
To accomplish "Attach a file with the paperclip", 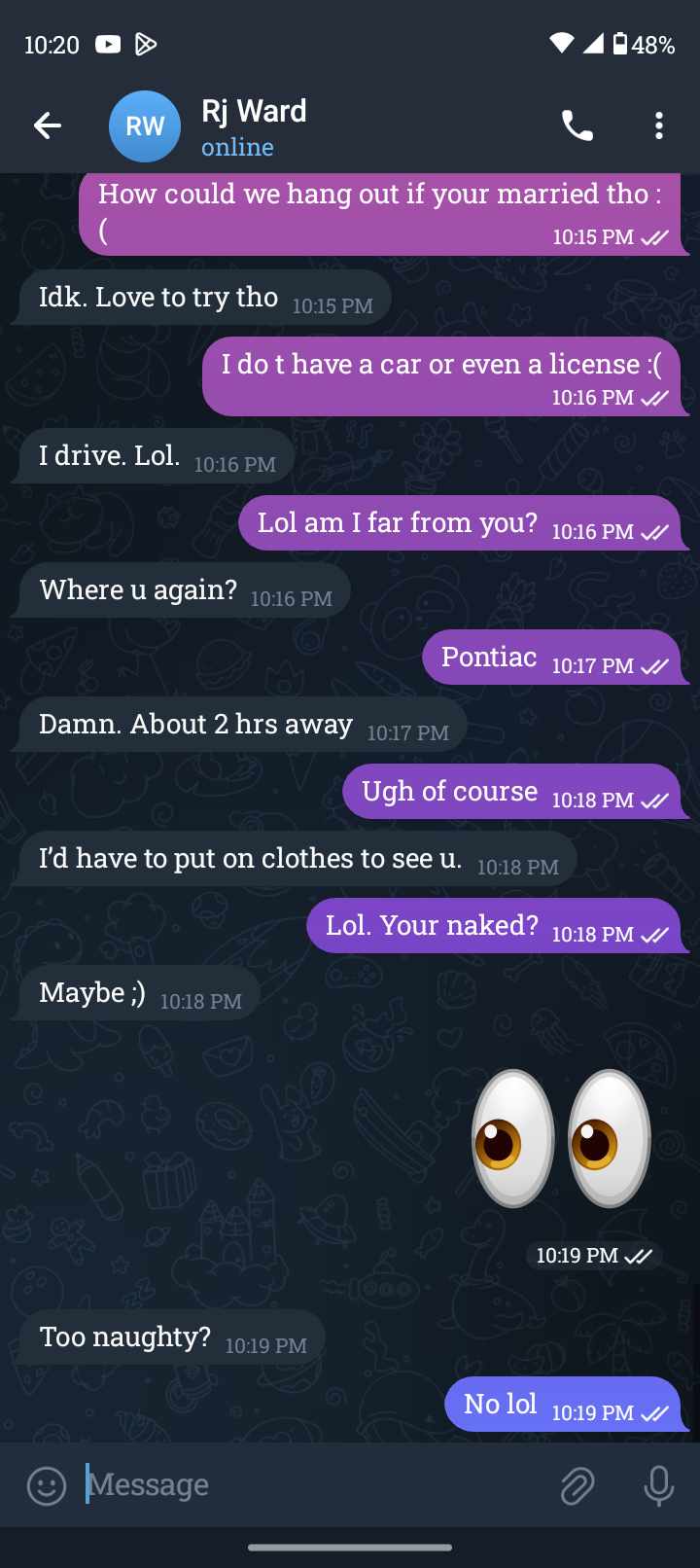I will (577, 1485).
